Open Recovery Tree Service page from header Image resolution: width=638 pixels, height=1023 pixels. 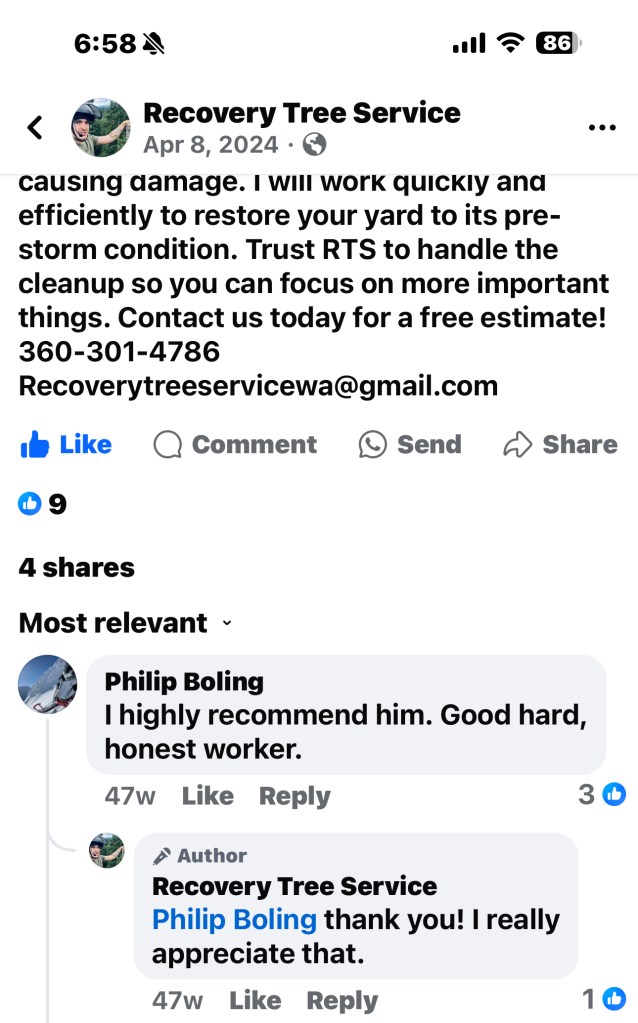(x=301, y=112)
